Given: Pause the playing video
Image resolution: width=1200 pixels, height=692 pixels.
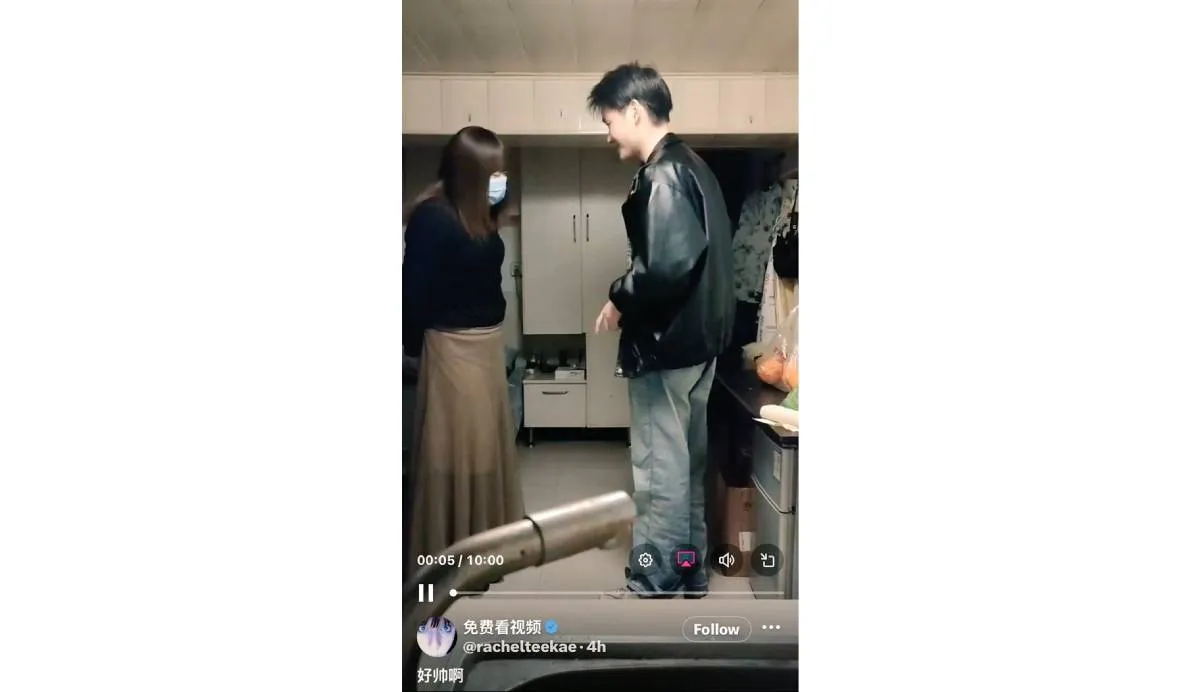Looking at the screenshot, I should tap(426, 593).
